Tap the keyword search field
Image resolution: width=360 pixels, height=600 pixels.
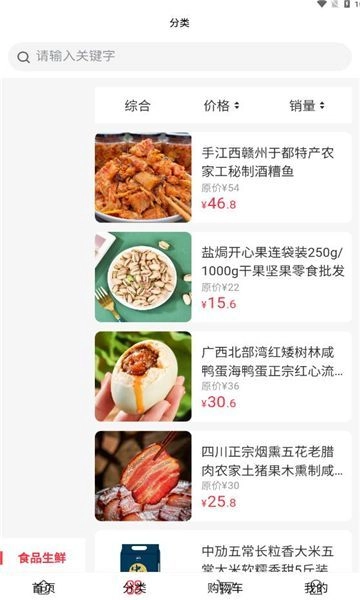(180, 57)
